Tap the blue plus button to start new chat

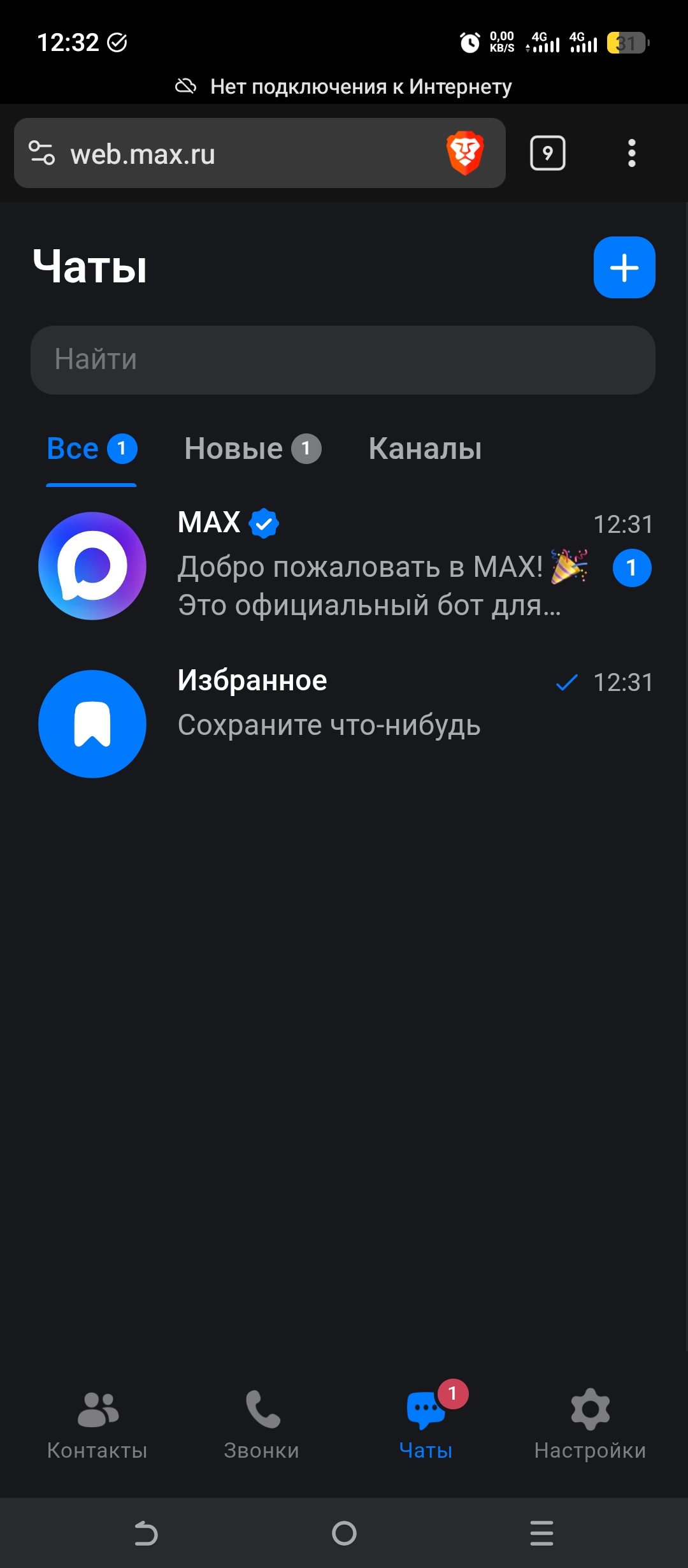624,267
